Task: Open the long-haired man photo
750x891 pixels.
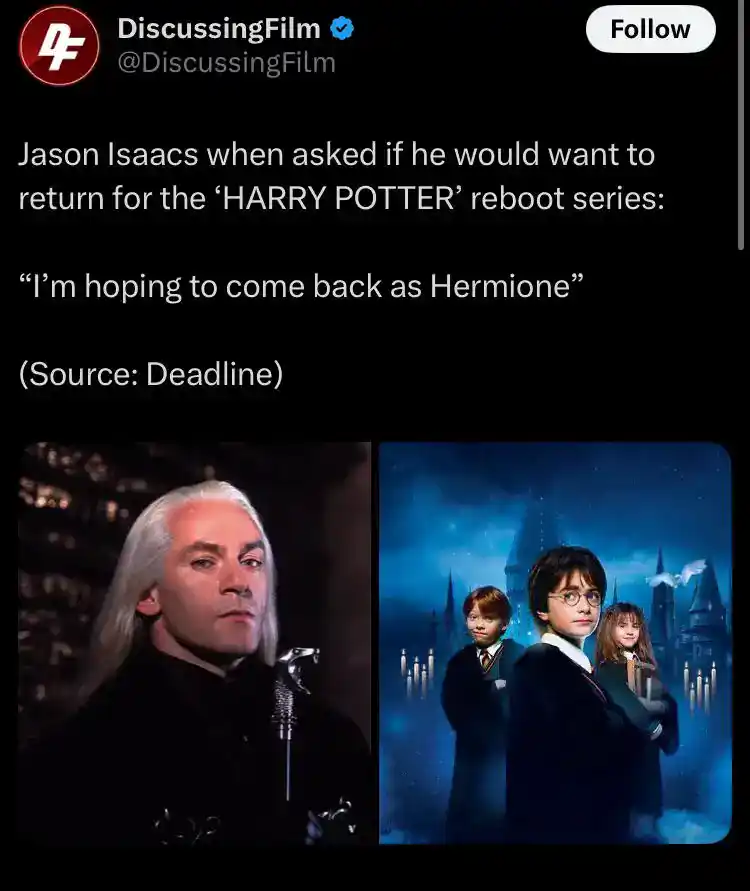Action: click(x=194, y=643)
